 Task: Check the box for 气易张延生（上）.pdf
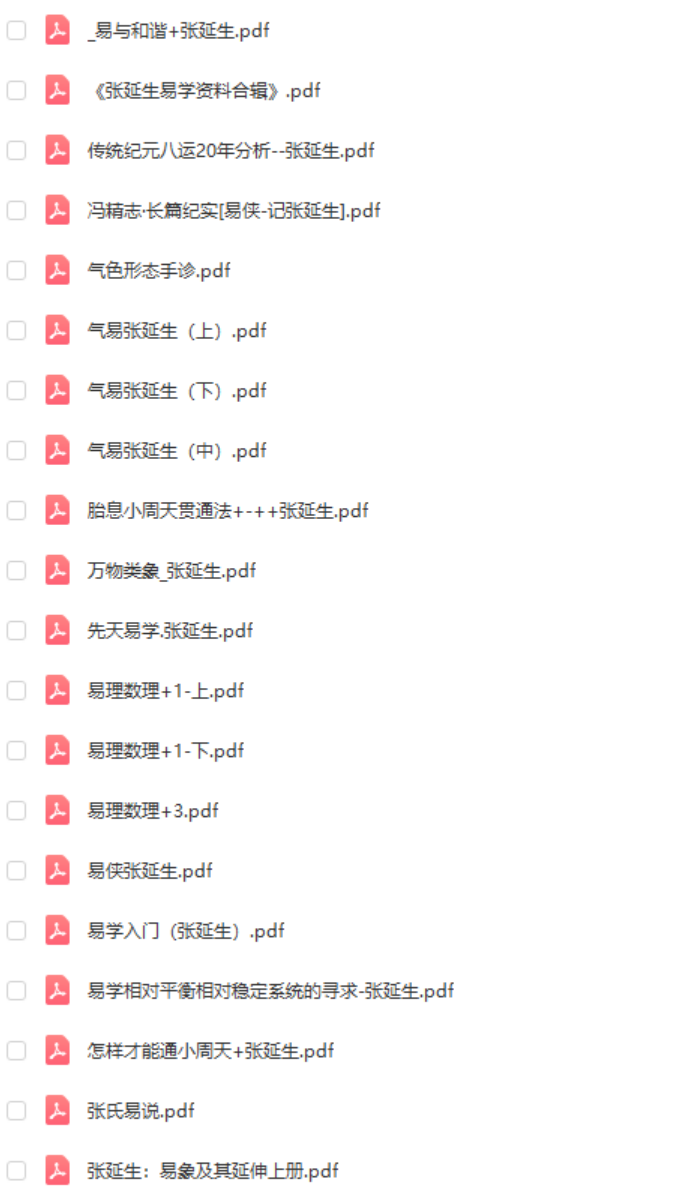click(16, 331)
